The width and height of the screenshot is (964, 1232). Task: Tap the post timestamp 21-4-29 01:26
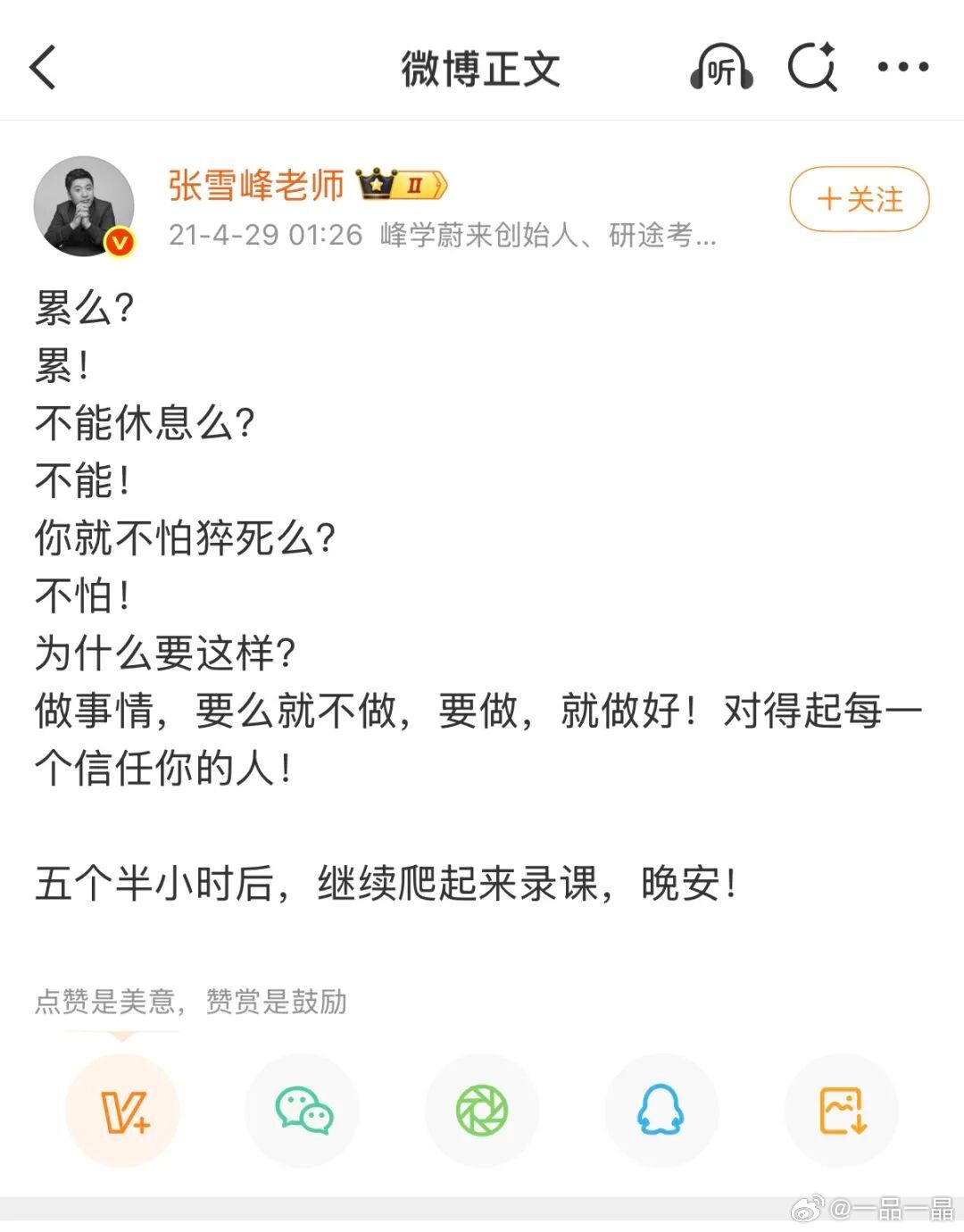click(263, 237)
